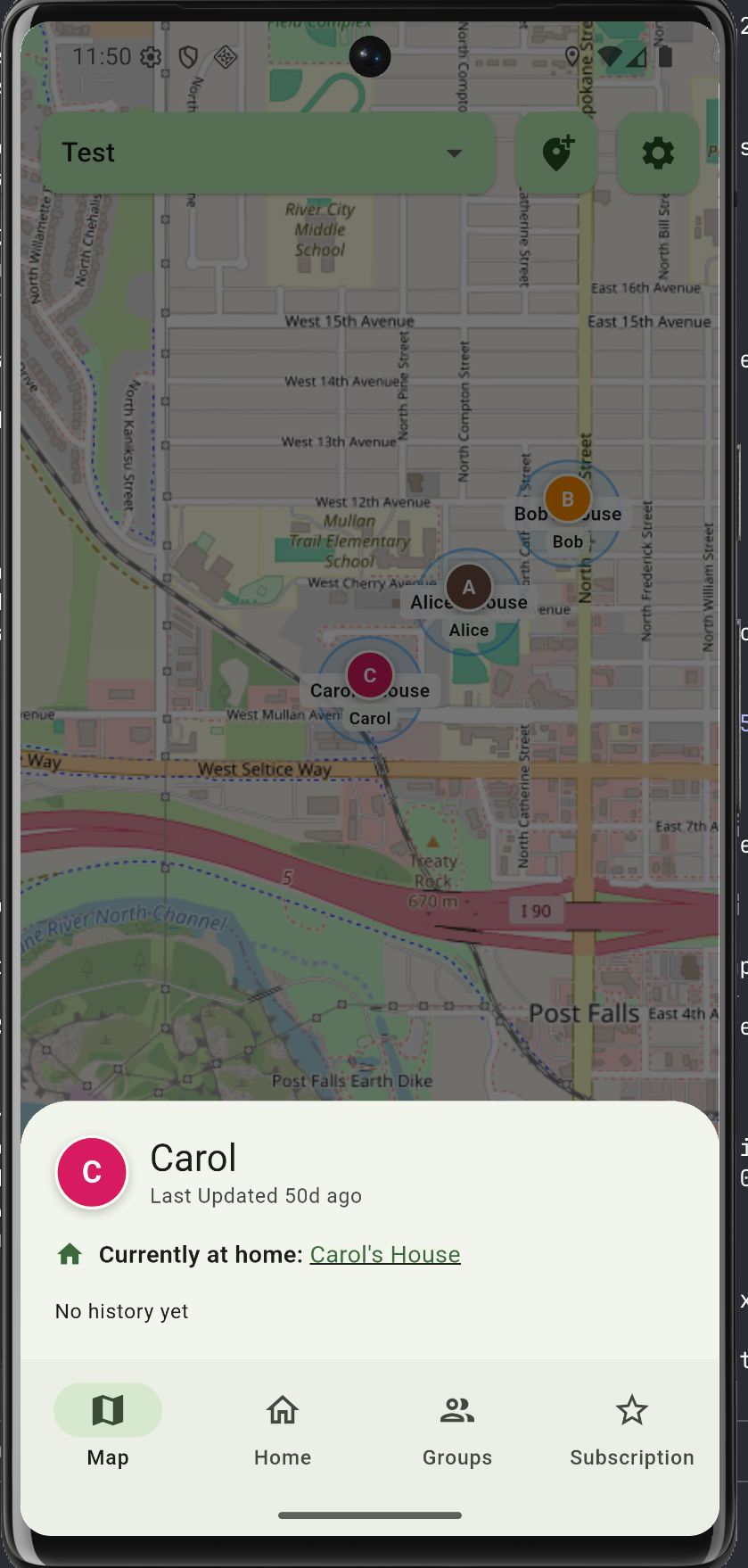Viewport: 748px width, 1568px height.
Task: Tap Carol's marker on the map
Action: (x=369, y=675)
